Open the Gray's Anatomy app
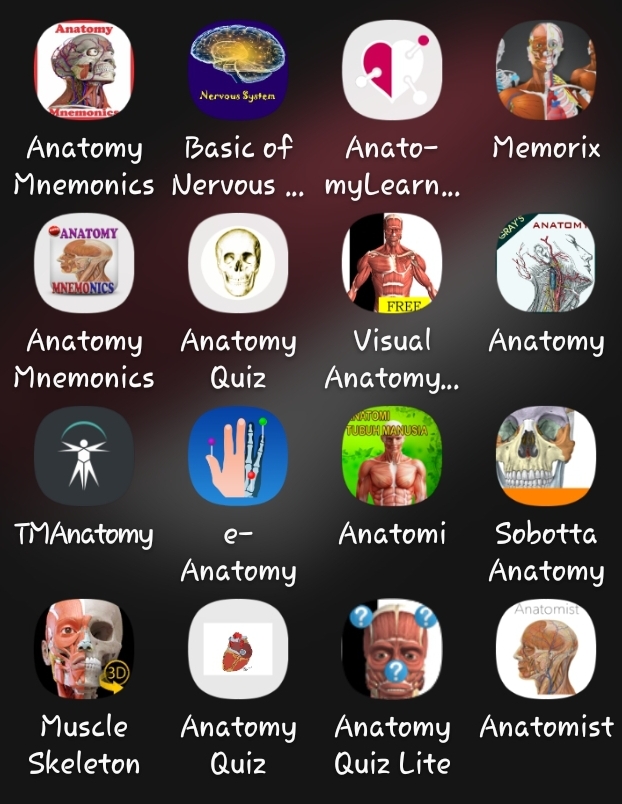The image size is (622, 804). point(546,263)
